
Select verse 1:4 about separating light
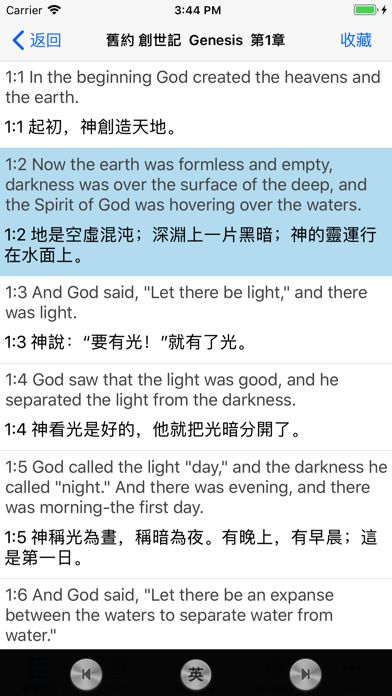tap(196, 407)
